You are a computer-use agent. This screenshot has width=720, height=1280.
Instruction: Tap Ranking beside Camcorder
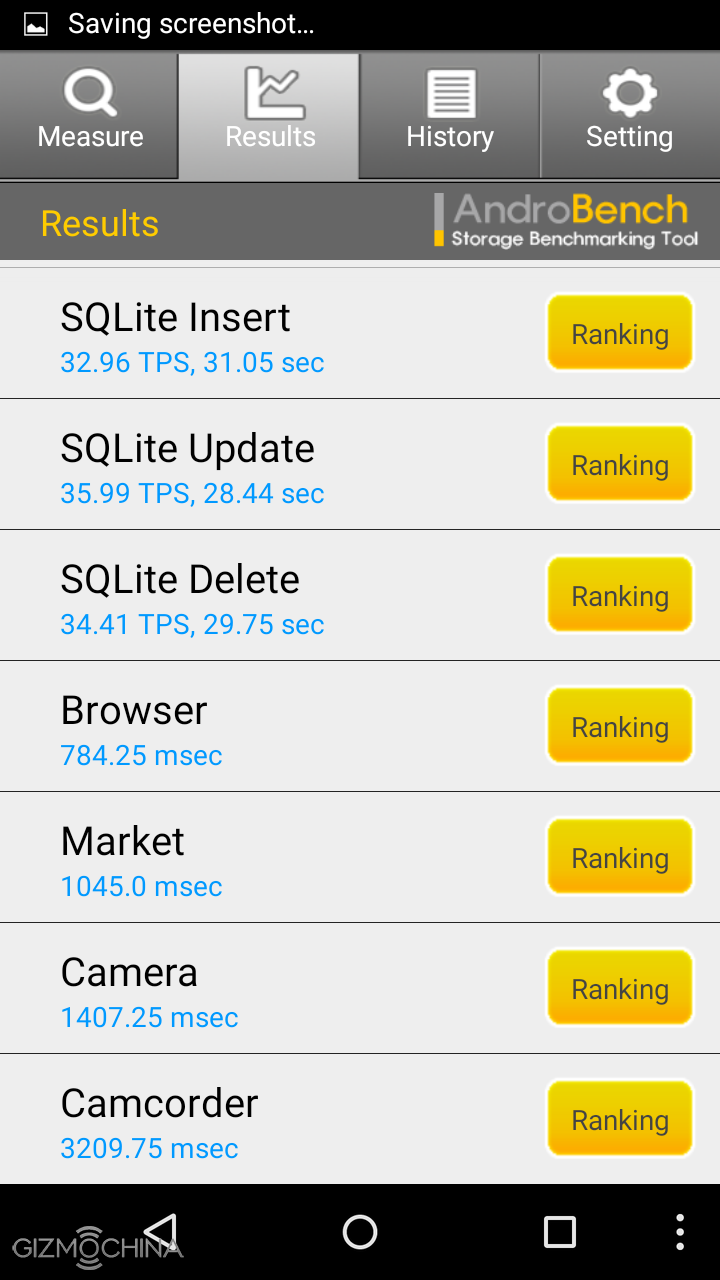[x=620, y=1119]
